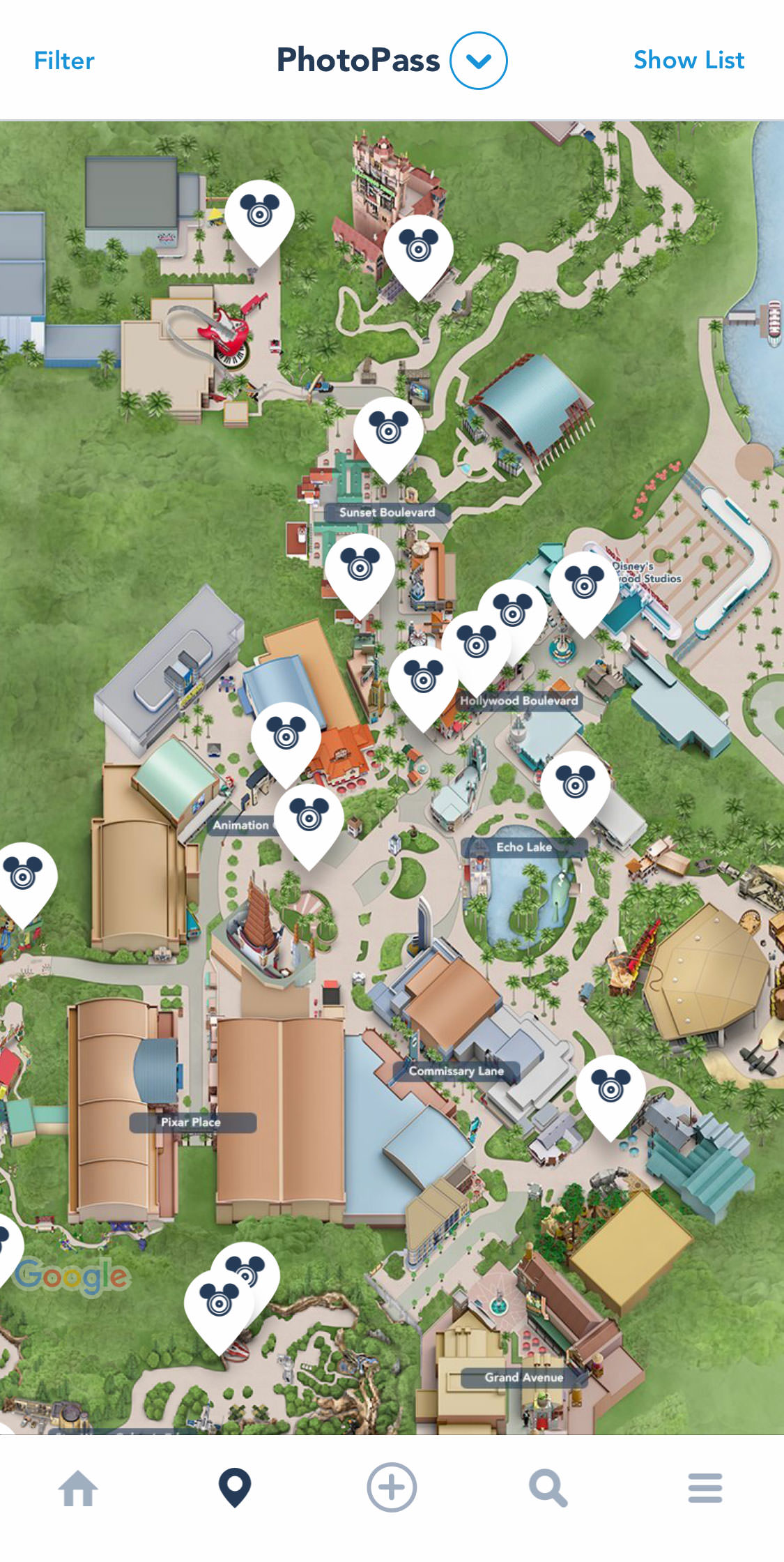Select PhotoPass pin by the guitar coaster
Image resolution: width=784 pixels, height=1562 pixels.
coord(259,222)
